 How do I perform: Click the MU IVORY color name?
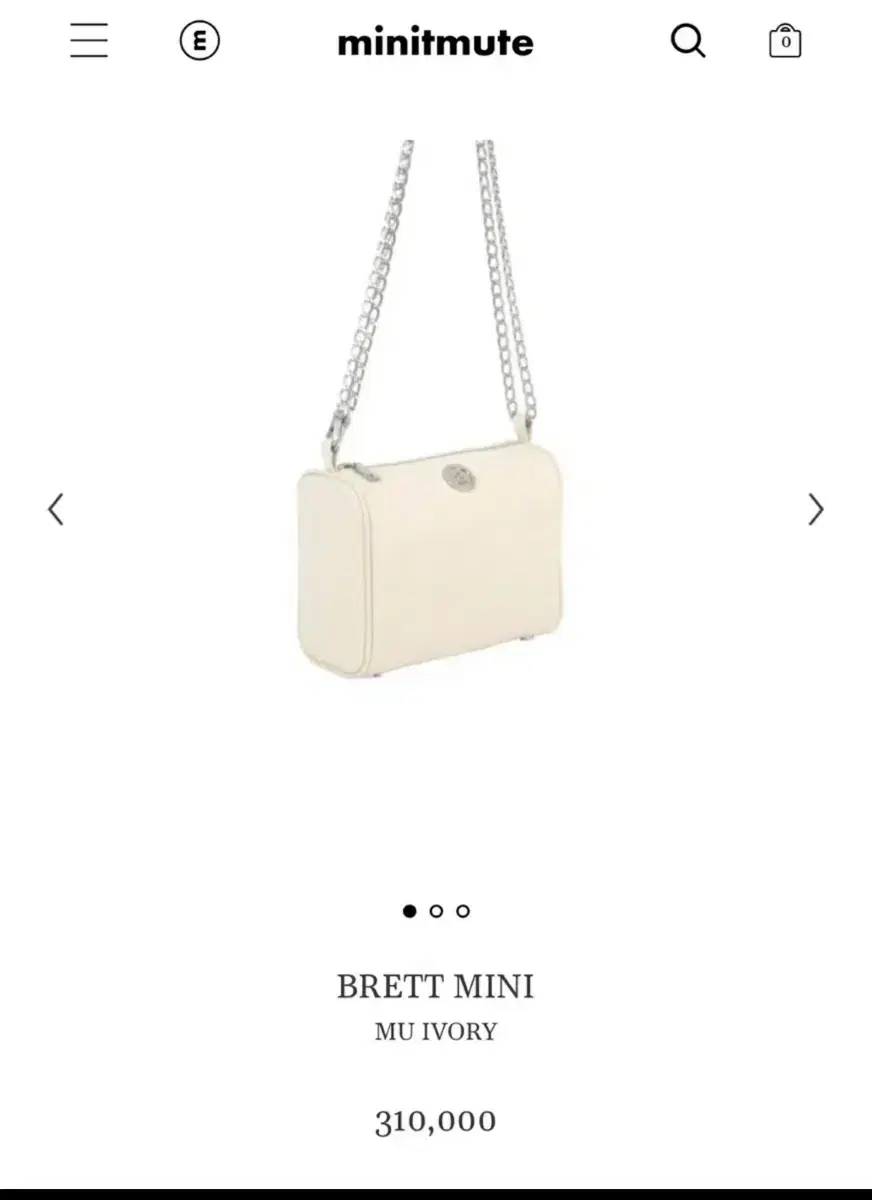tap(436, 1031)
